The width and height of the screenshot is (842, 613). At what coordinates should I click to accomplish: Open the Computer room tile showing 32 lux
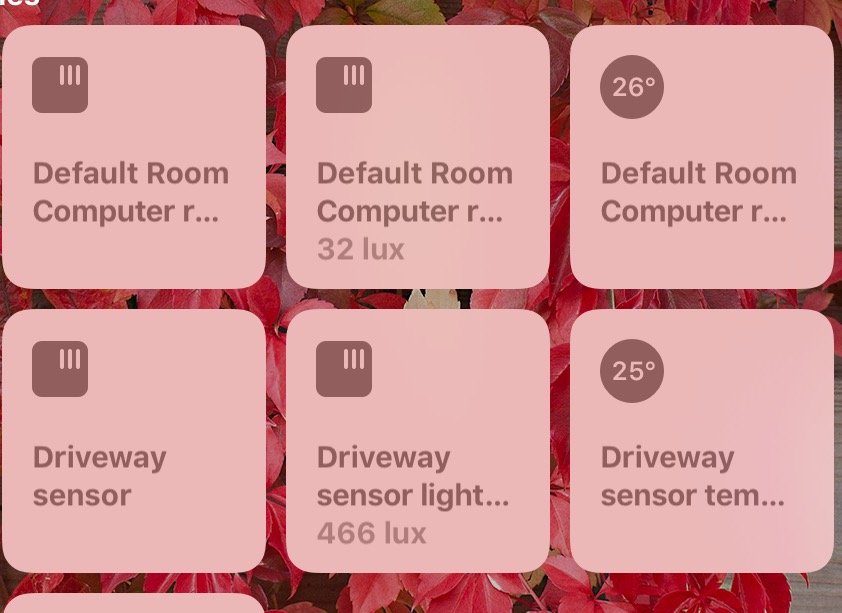(x=417, y=157)
